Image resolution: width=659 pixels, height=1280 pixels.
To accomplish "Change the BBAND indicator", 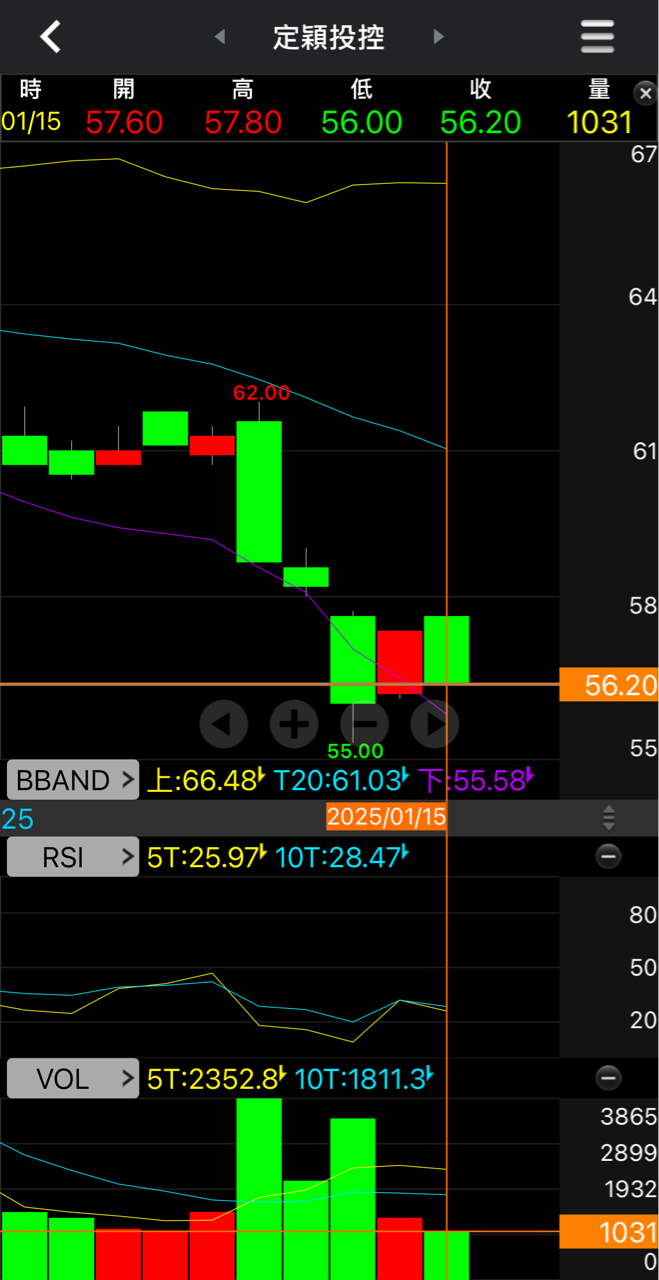I will click(73, 780).
